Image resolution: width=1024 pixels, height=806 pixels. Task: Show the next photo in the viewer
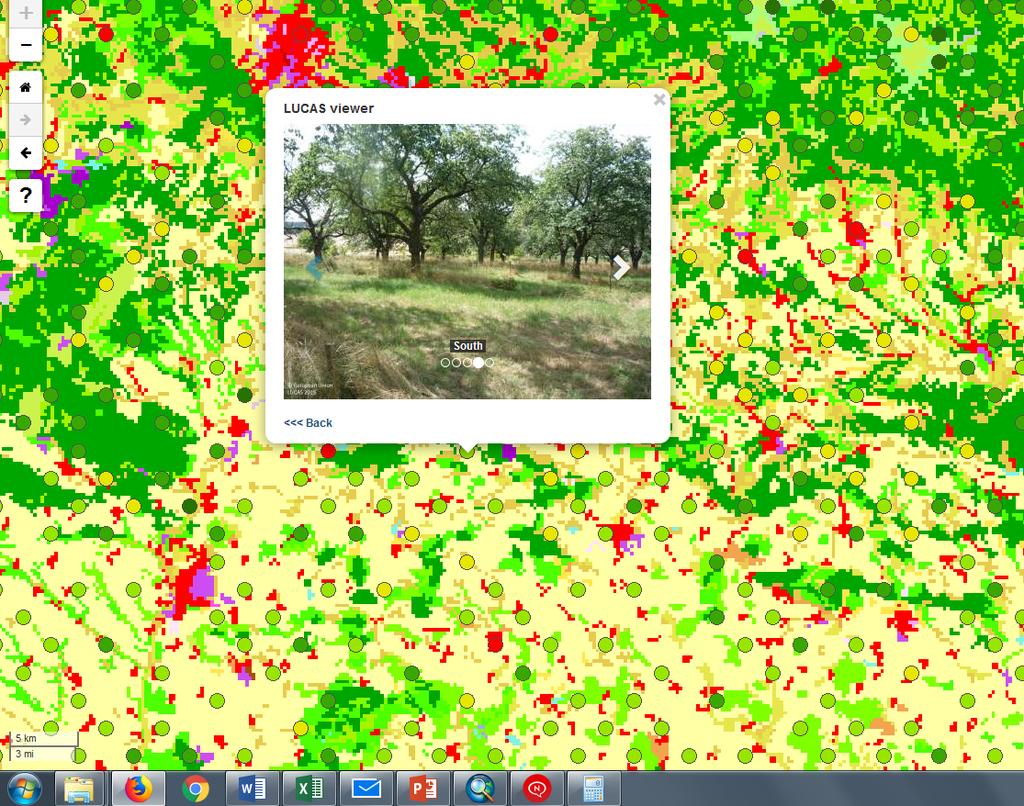(621, 267)
